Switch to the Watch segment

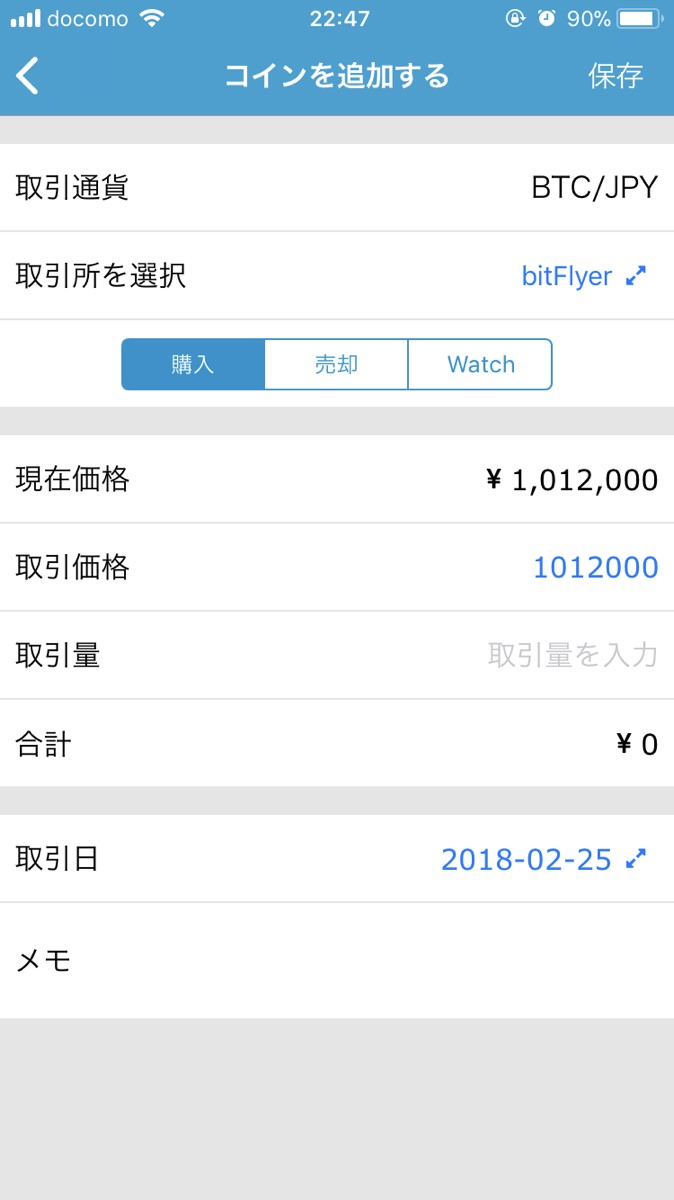[x=480, y=364]
